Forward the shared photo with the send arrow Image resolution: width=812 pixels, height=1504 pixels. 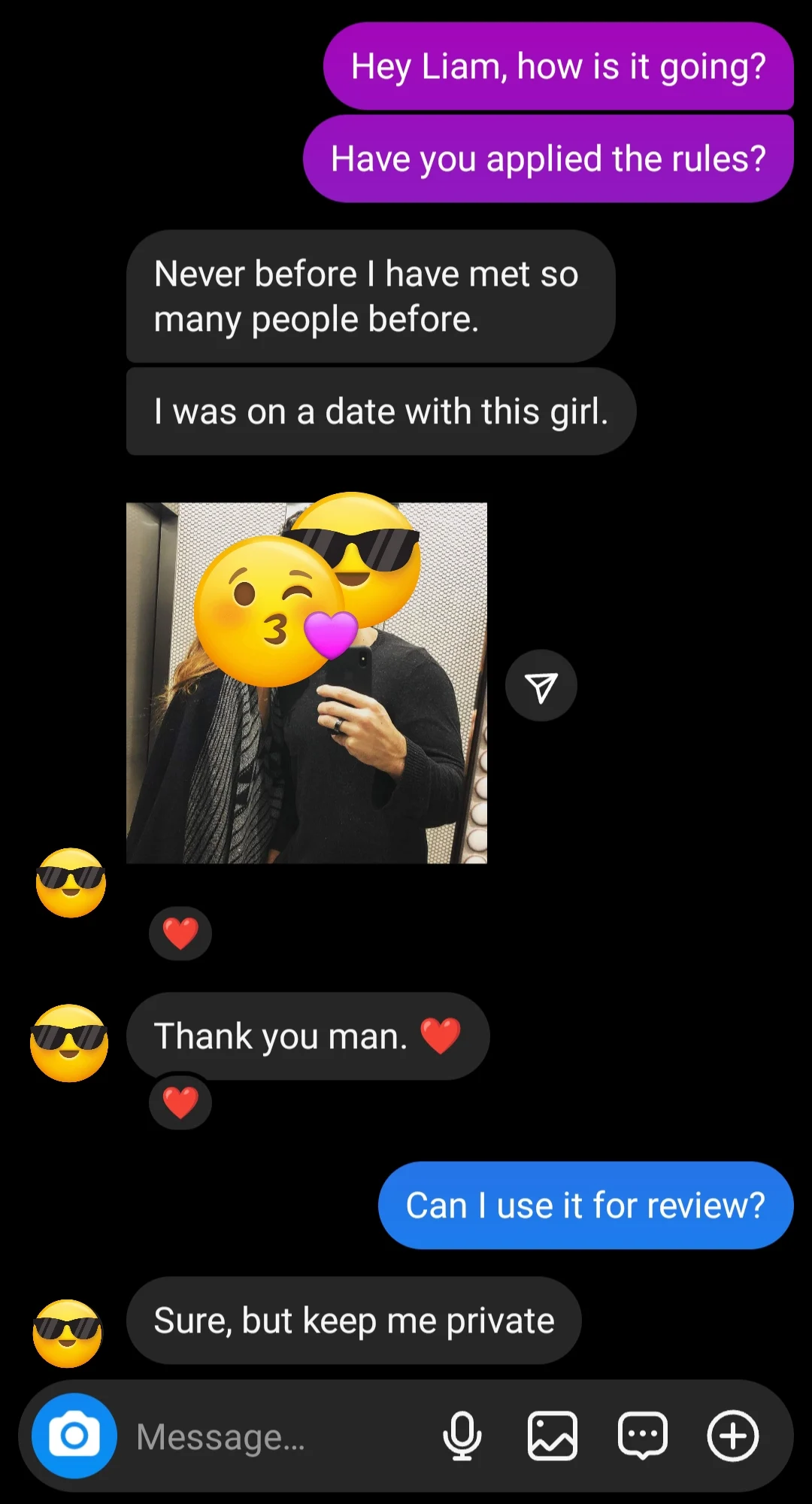tap(541, 687)
